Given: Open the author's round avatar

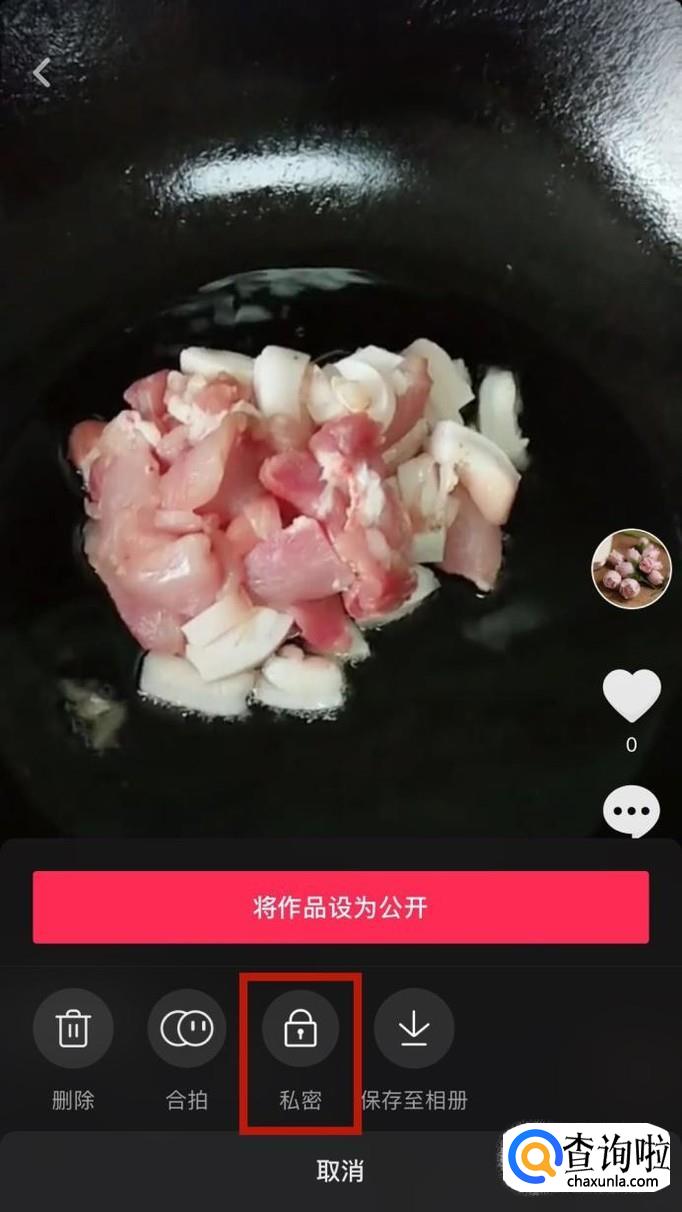Looking at the screenshot, I should [x=631, y=569].
